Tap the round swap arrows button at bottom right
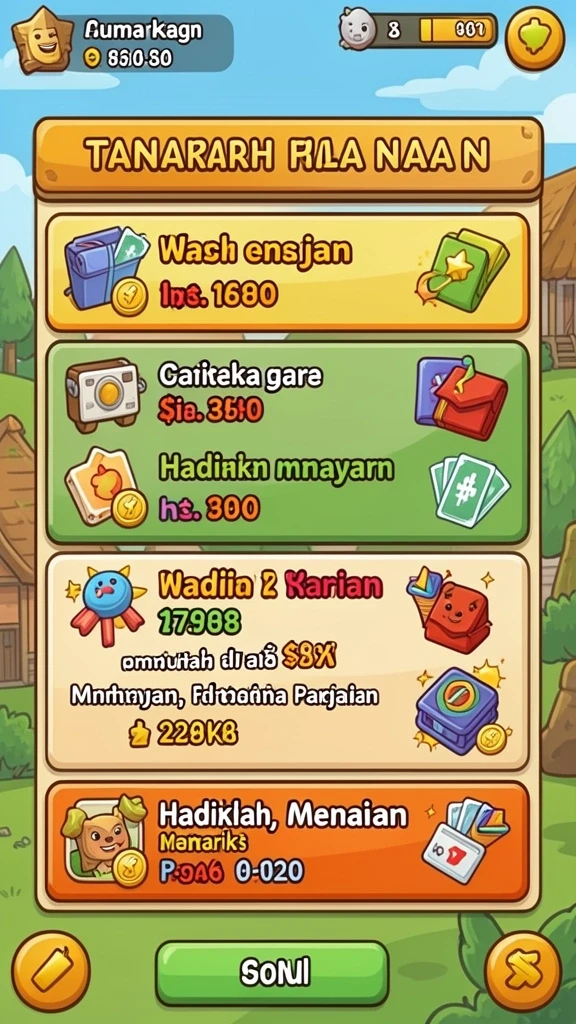576x1024 pixels. (523, 970)
